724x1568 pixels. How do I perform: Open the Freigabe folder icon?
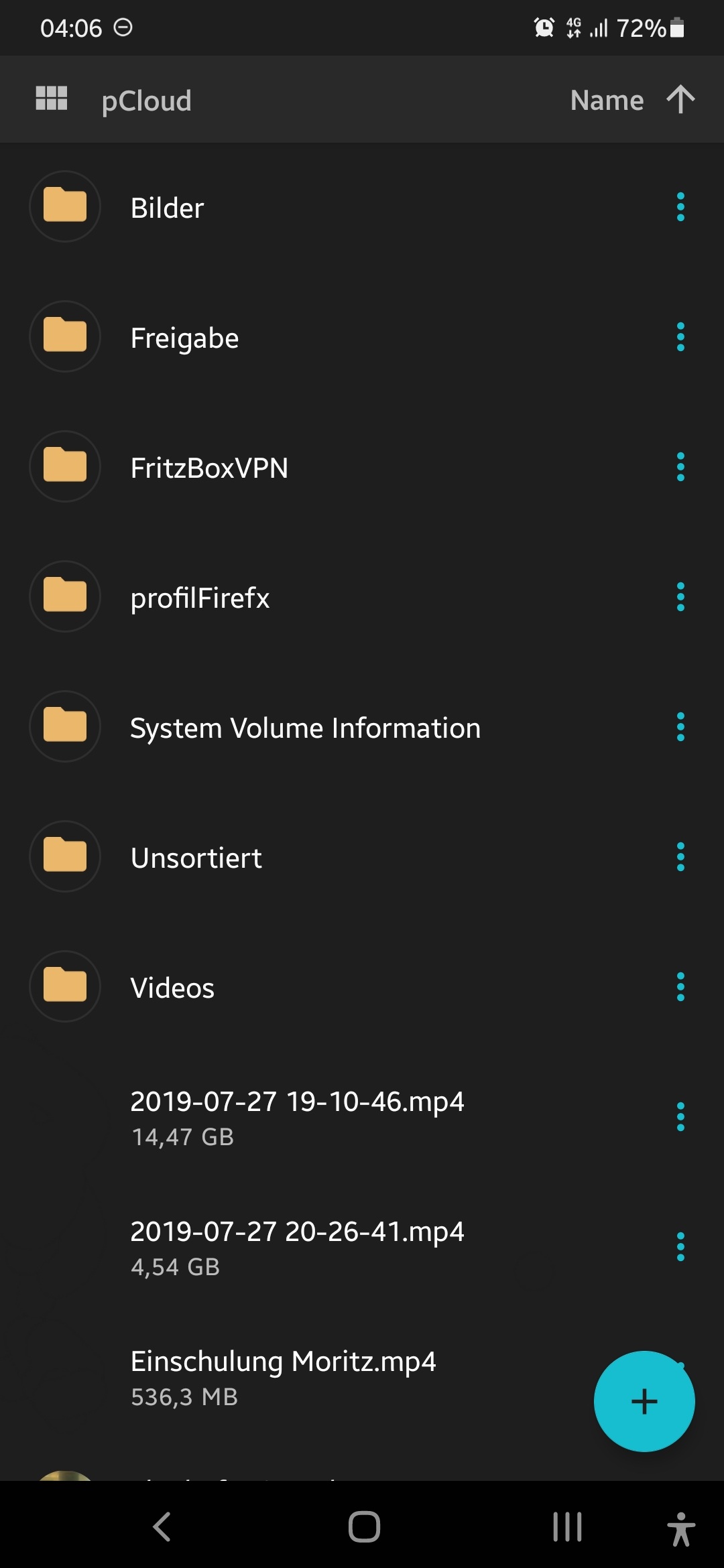pyautogui.click(x=64, y=337)
